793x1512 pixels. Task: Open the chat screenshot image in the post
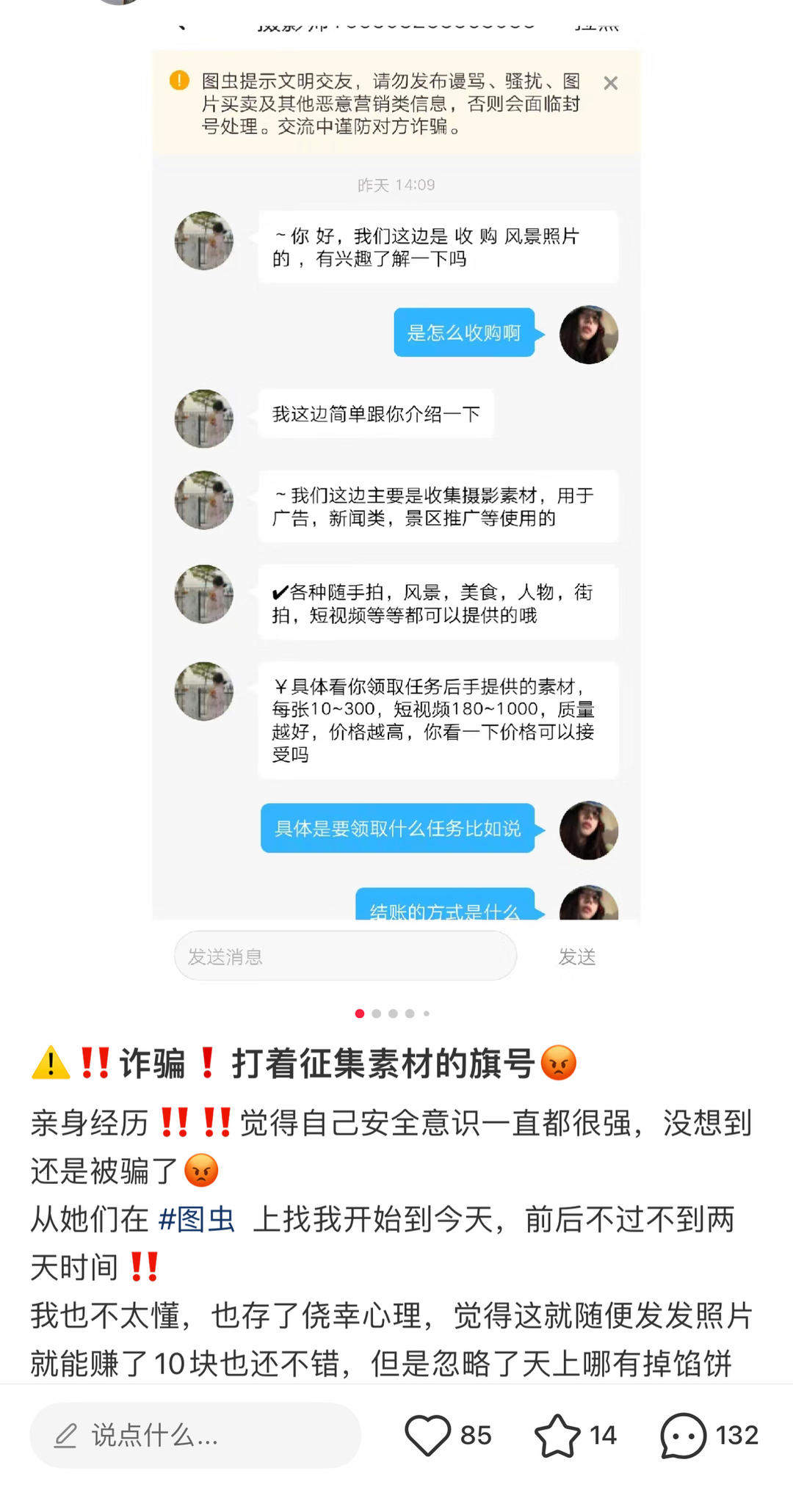click(x=396, y=499)
